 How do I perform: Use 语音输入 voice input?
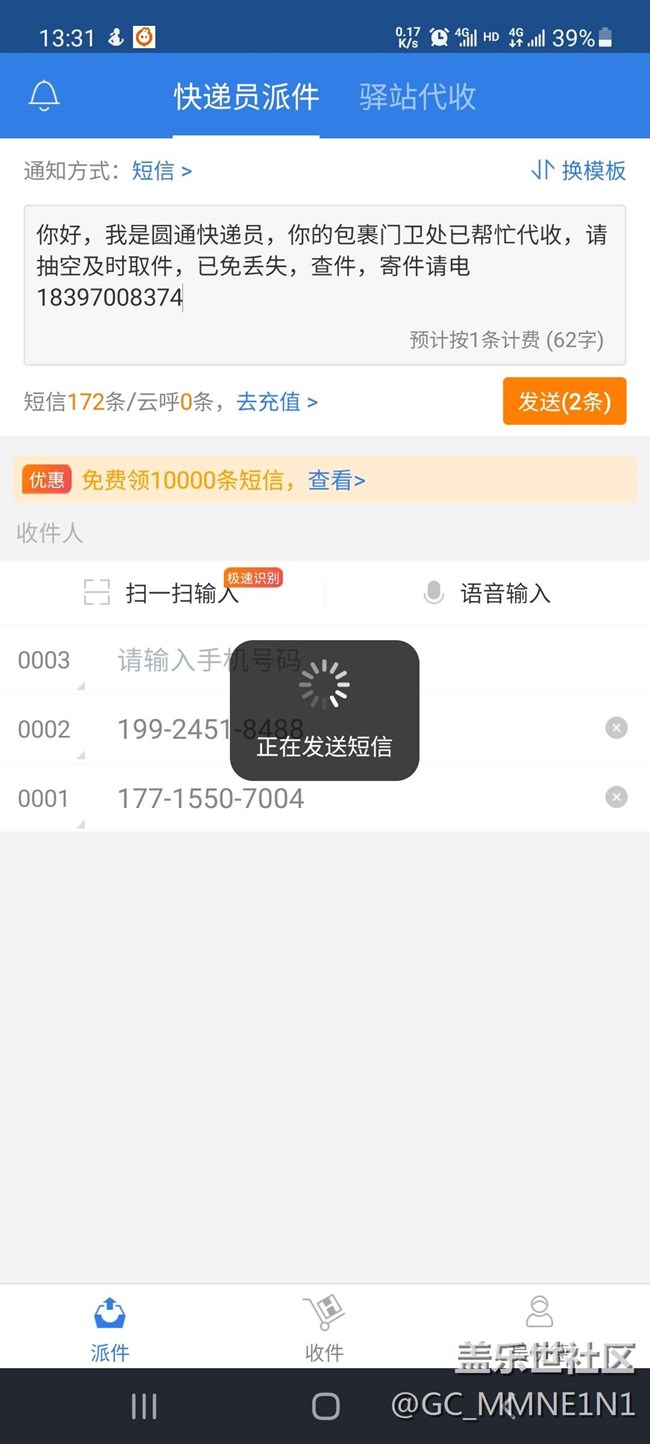[x=487, y=593]
